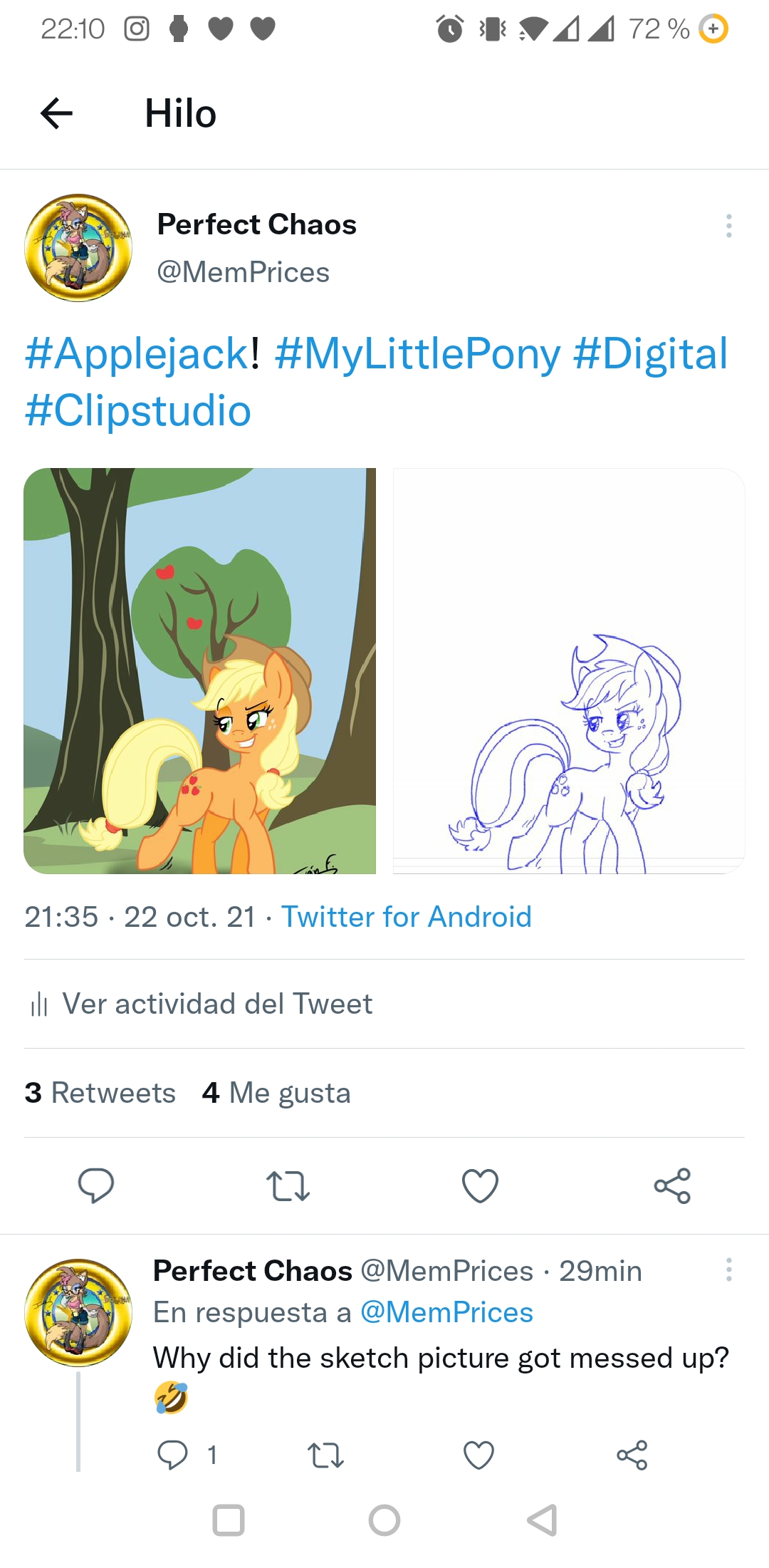
Task: Open the reply's overflow menu
Action: tap(728, 1270)
